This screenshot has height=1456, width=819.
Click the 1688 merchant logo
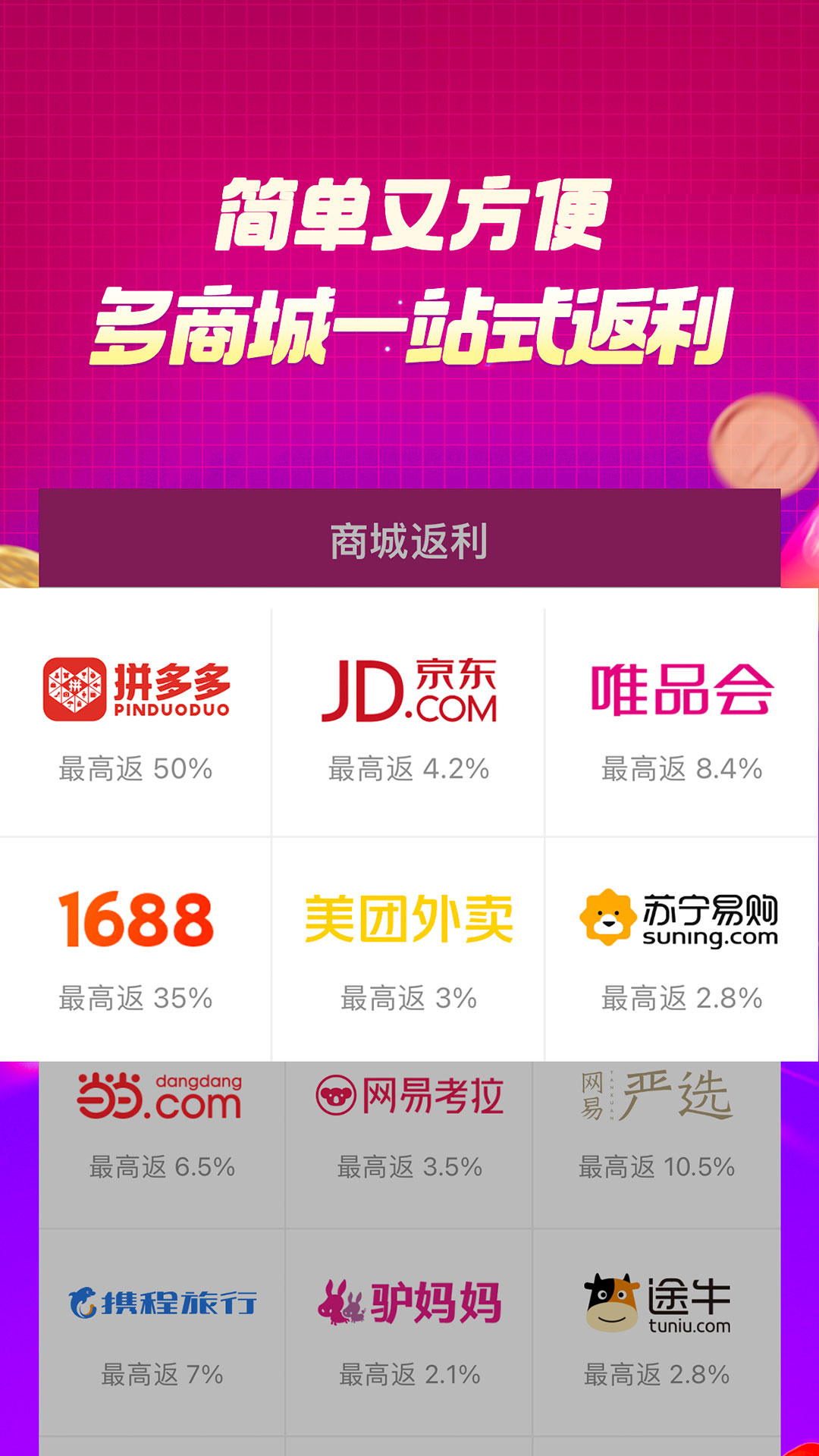(136, 921)
